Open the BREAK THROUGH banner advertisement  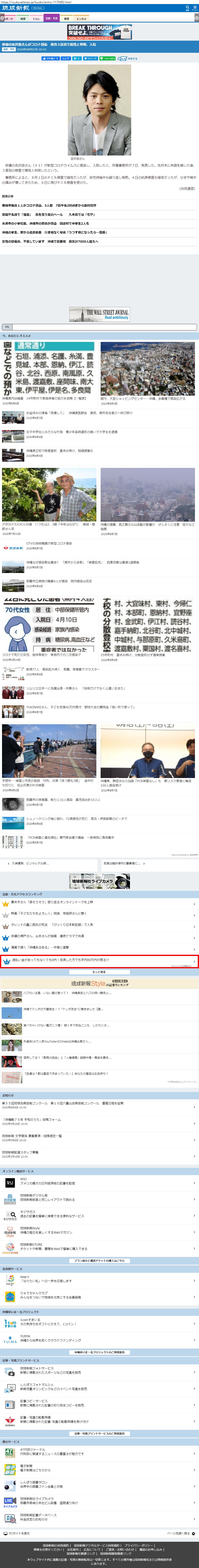[x=99, y=32]
